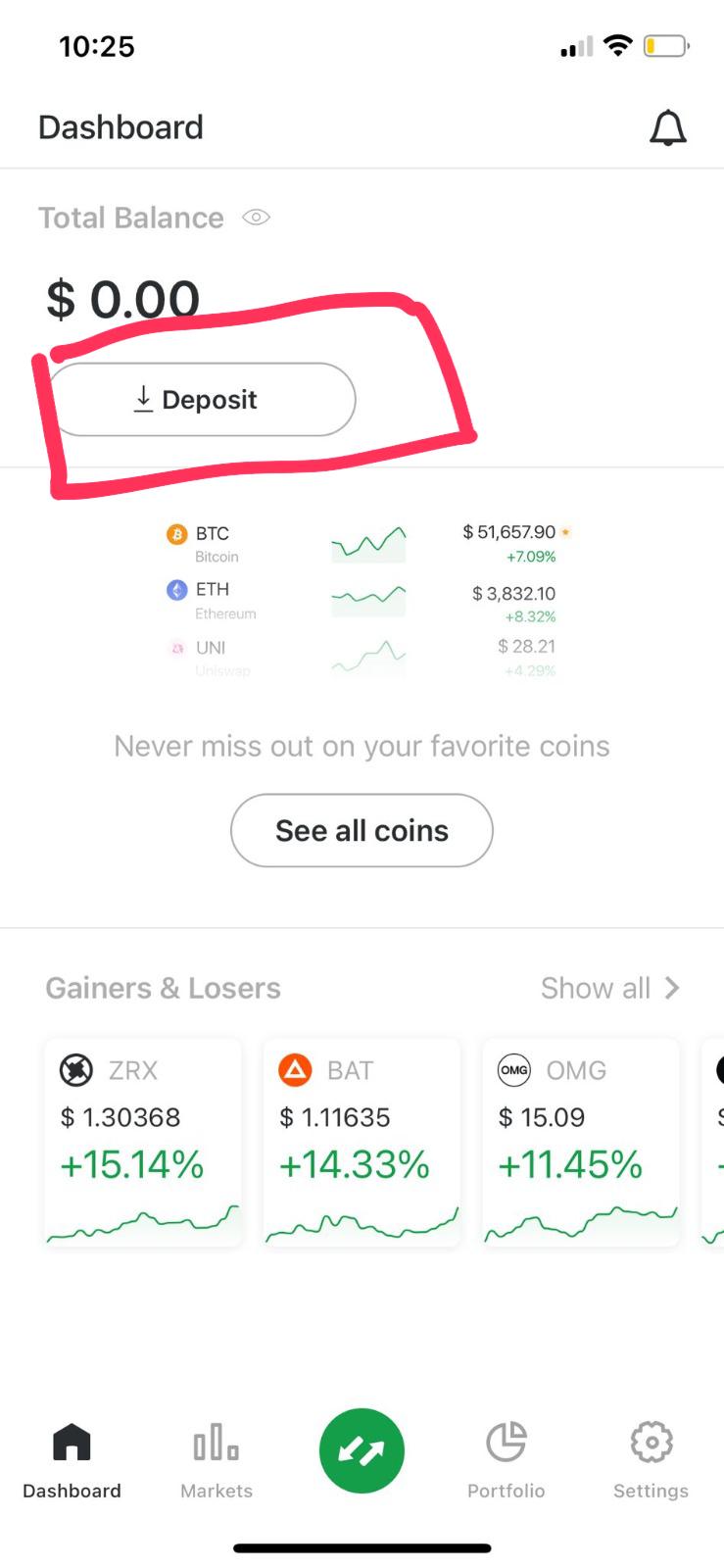The image size is (724, 1568).
Task: Tap the OMG token icon on gainers card
Action: [514, 1069]
